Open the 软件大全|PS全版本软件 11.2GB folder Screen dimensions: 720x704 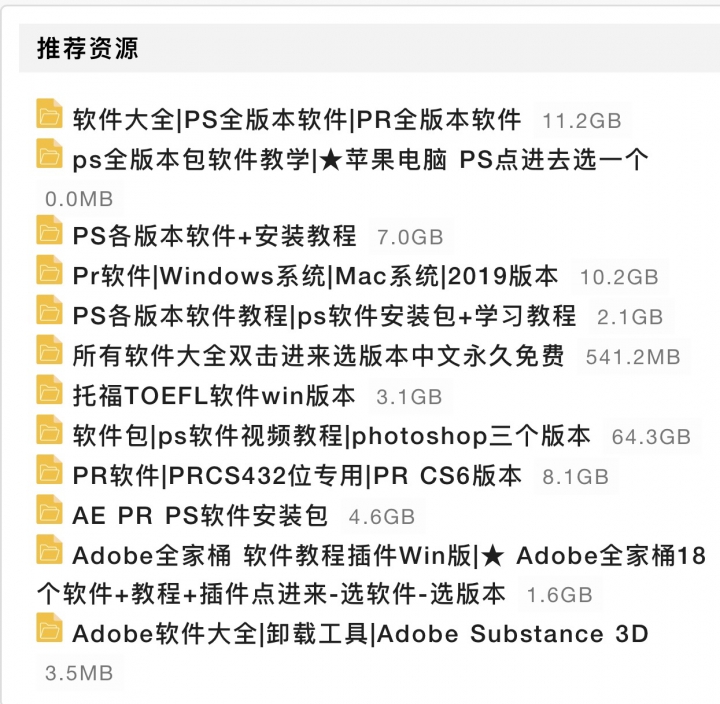click(297, 119)
